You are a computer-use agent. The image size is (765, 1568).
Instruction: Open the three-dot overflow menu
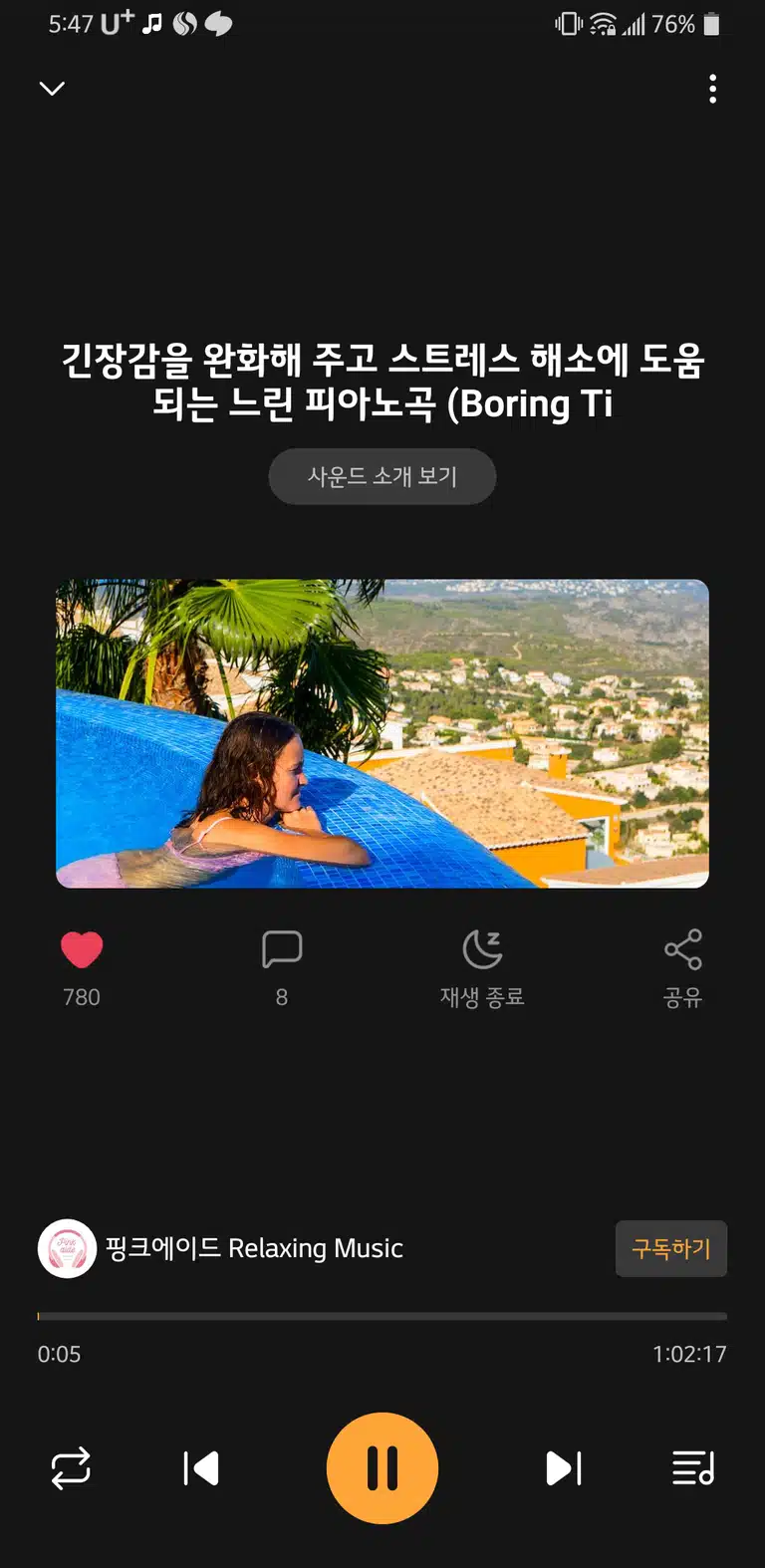coord(712,89)
